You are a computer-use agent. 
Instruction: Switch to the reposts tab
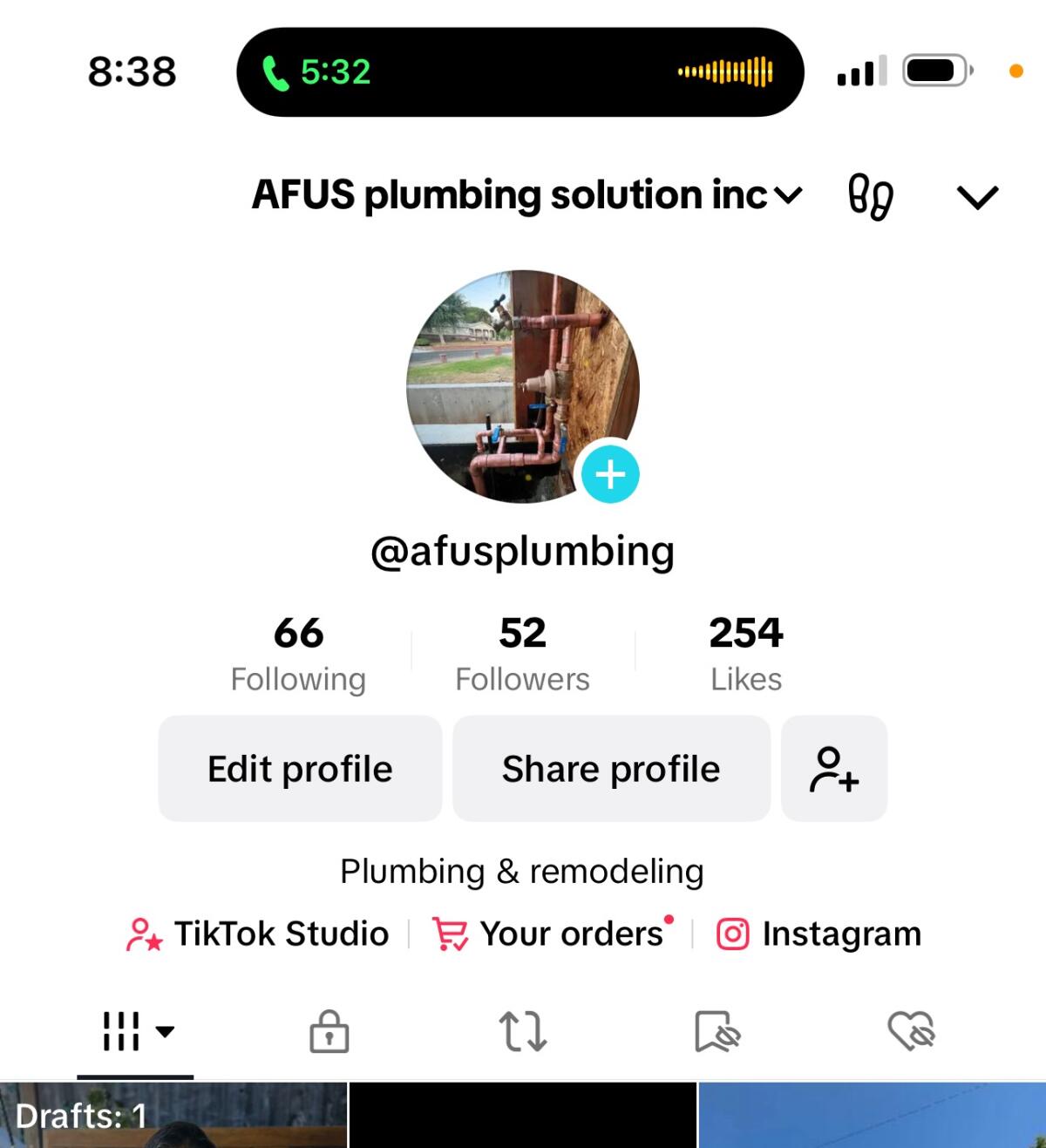coord(522,1031)
